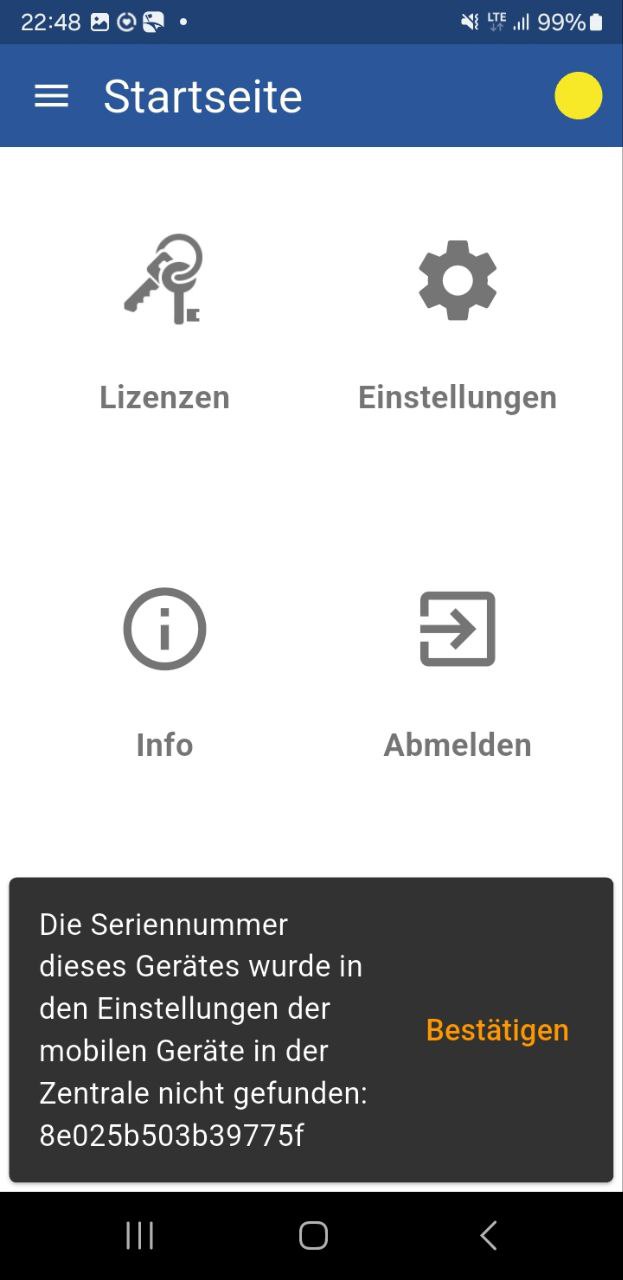Open the hamburger drawer menu

pyautogui.click(x=51, y=96)
